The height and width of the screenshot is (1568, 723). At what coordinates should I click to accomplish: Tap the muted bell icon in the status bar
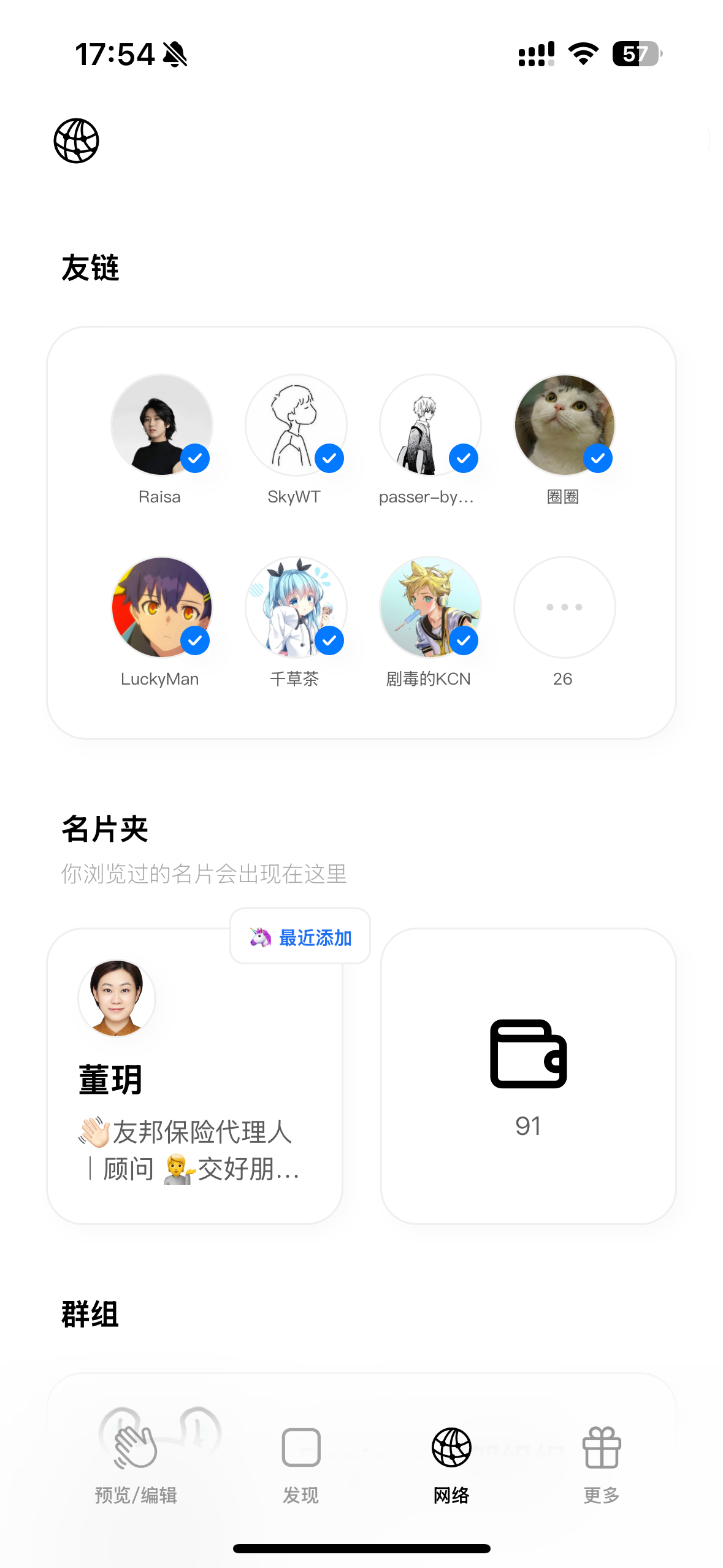click(x=176, y=54)
